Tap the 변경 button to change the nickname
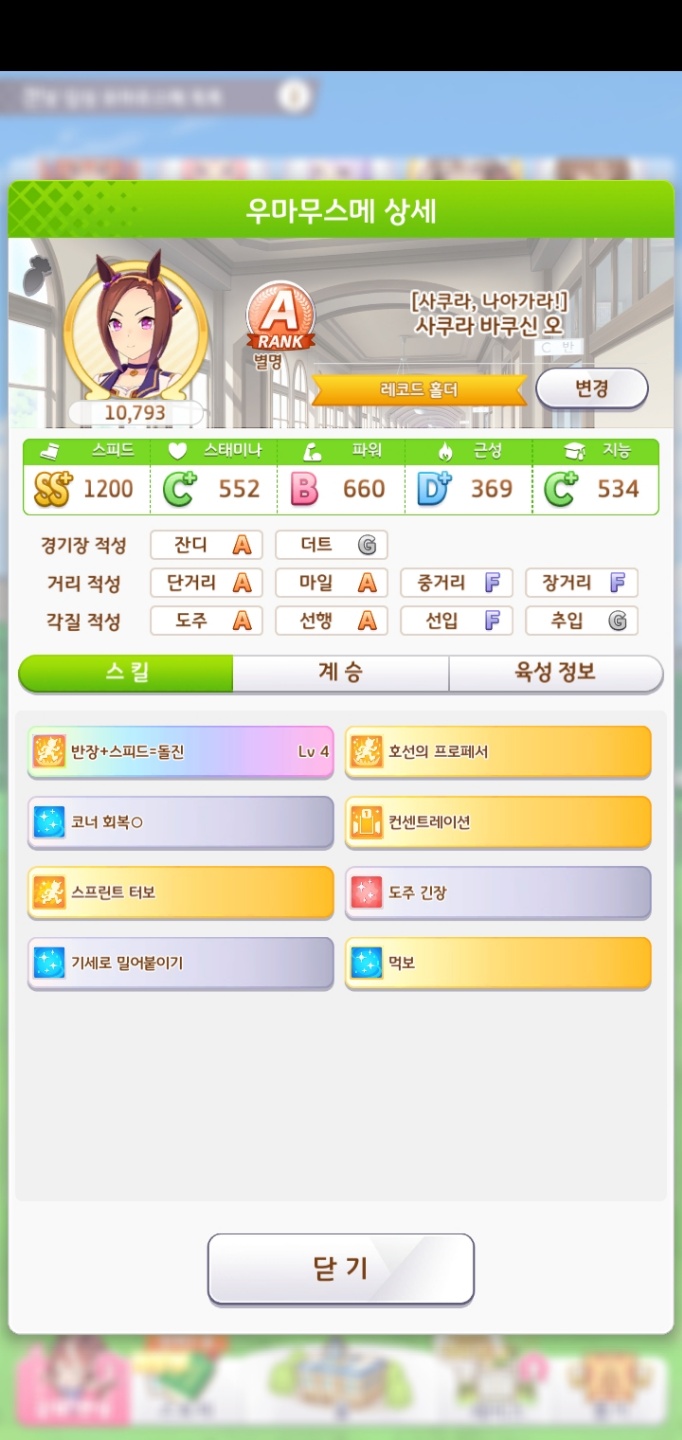Screen dimensions: 682x1440 click(x=592, y=388)
